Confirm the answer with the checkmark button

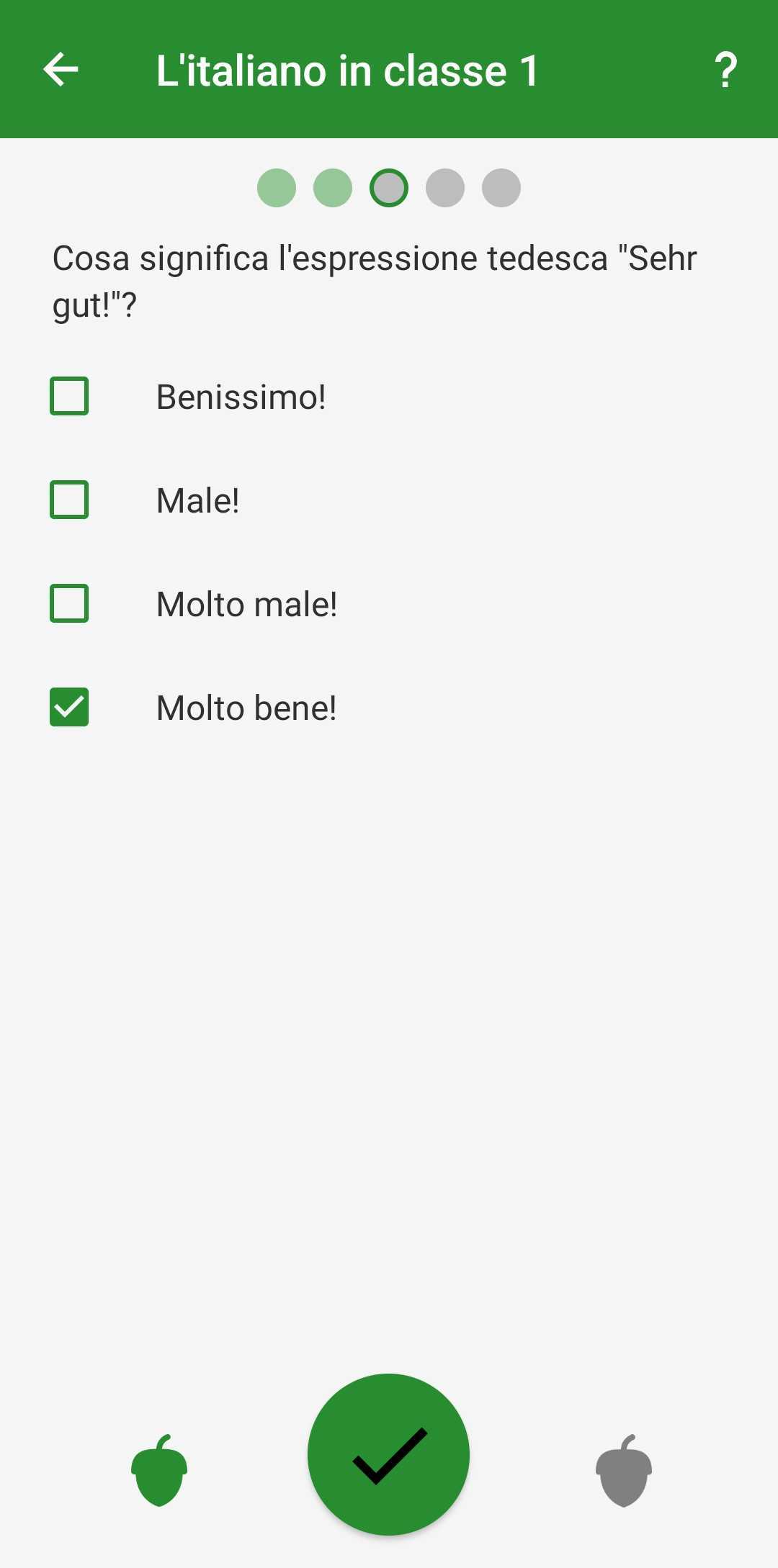(x=389, y=1454)
